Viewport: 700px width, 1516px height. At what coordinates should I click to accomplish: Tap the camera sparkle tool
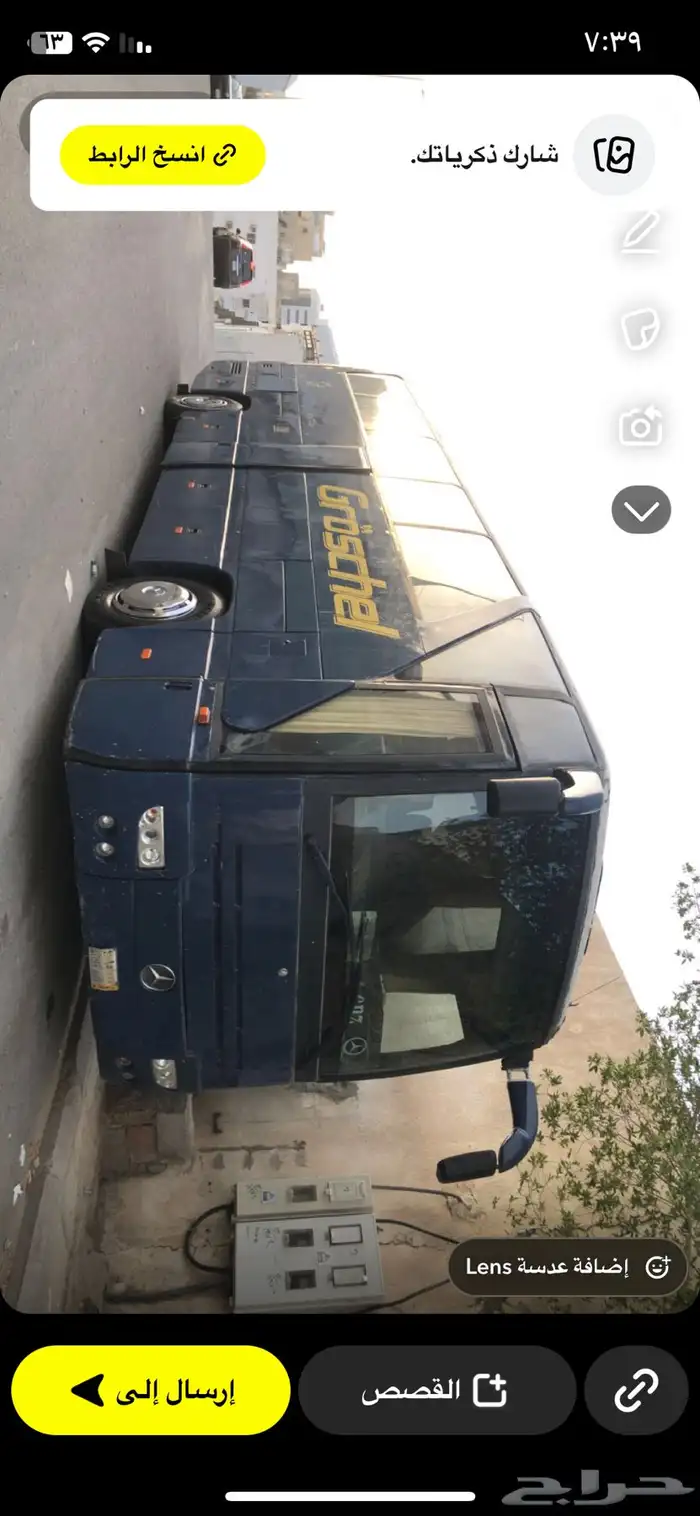(640, 426)
